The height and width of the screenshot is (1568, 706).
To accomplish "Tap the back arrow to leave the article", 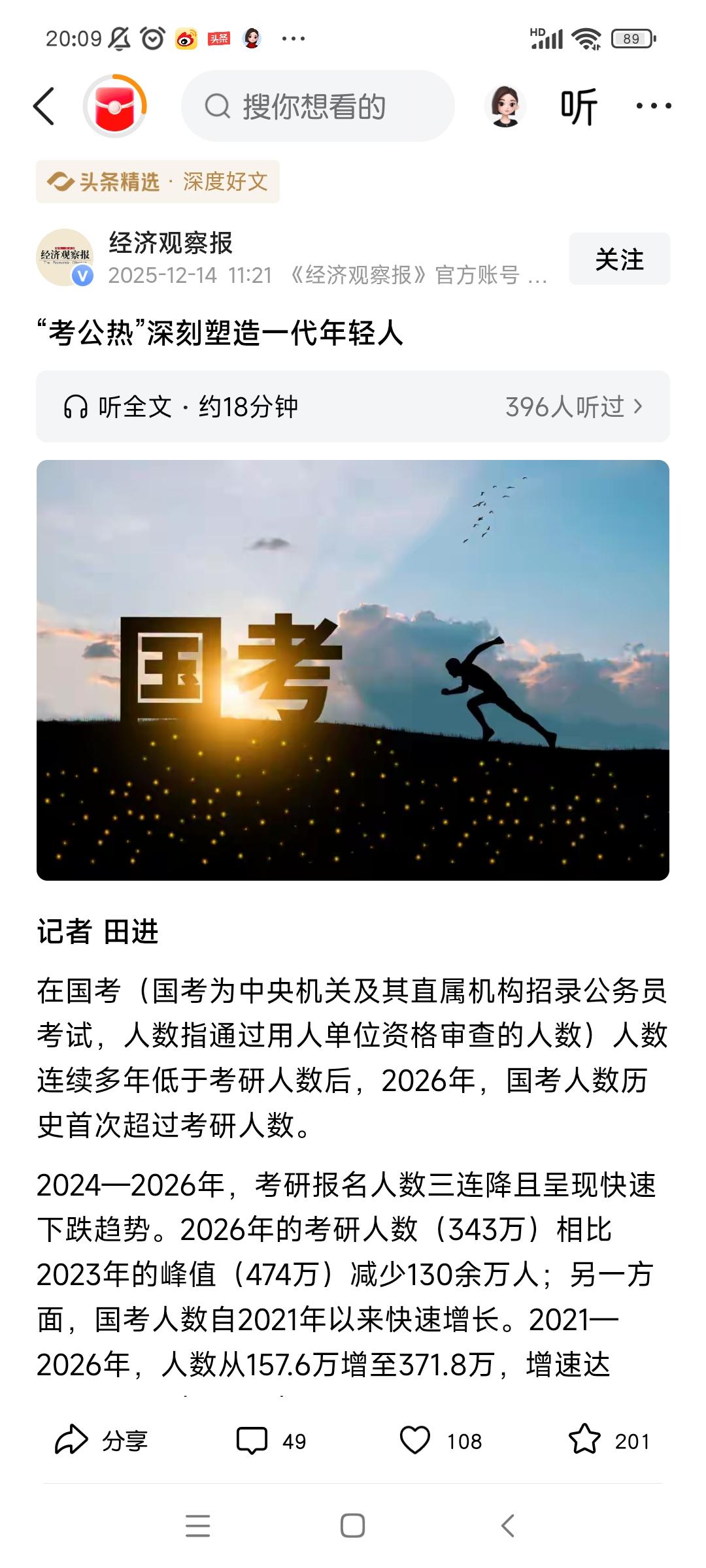I will [44, 106].
